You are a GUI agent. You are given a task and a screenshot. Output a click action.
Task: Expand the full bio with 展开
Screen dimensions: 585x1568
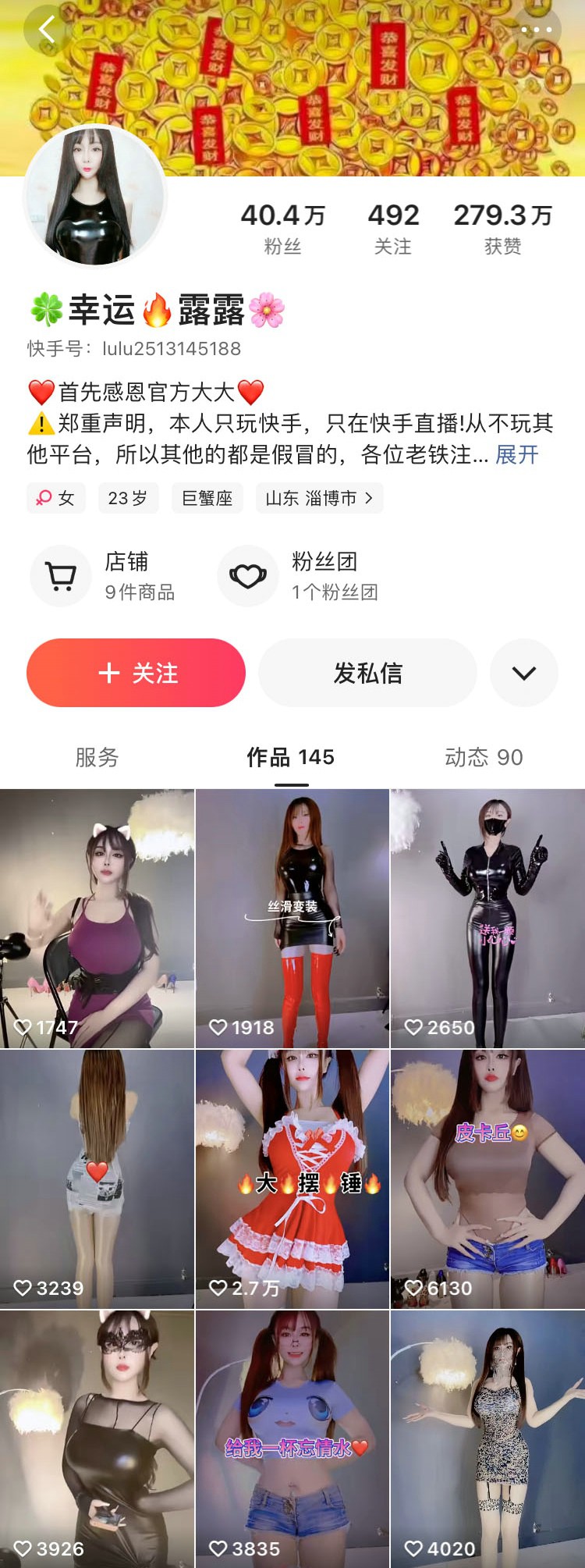coord(516,454)
